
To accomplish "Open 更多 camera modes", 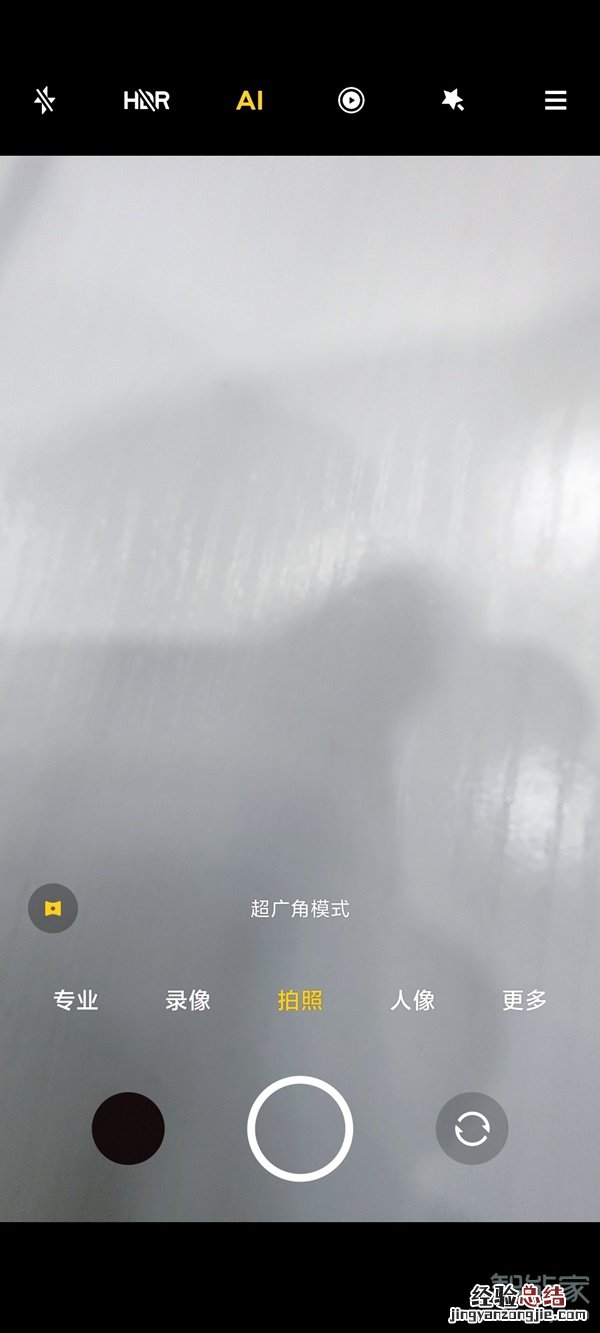I will click(524, 1000).
